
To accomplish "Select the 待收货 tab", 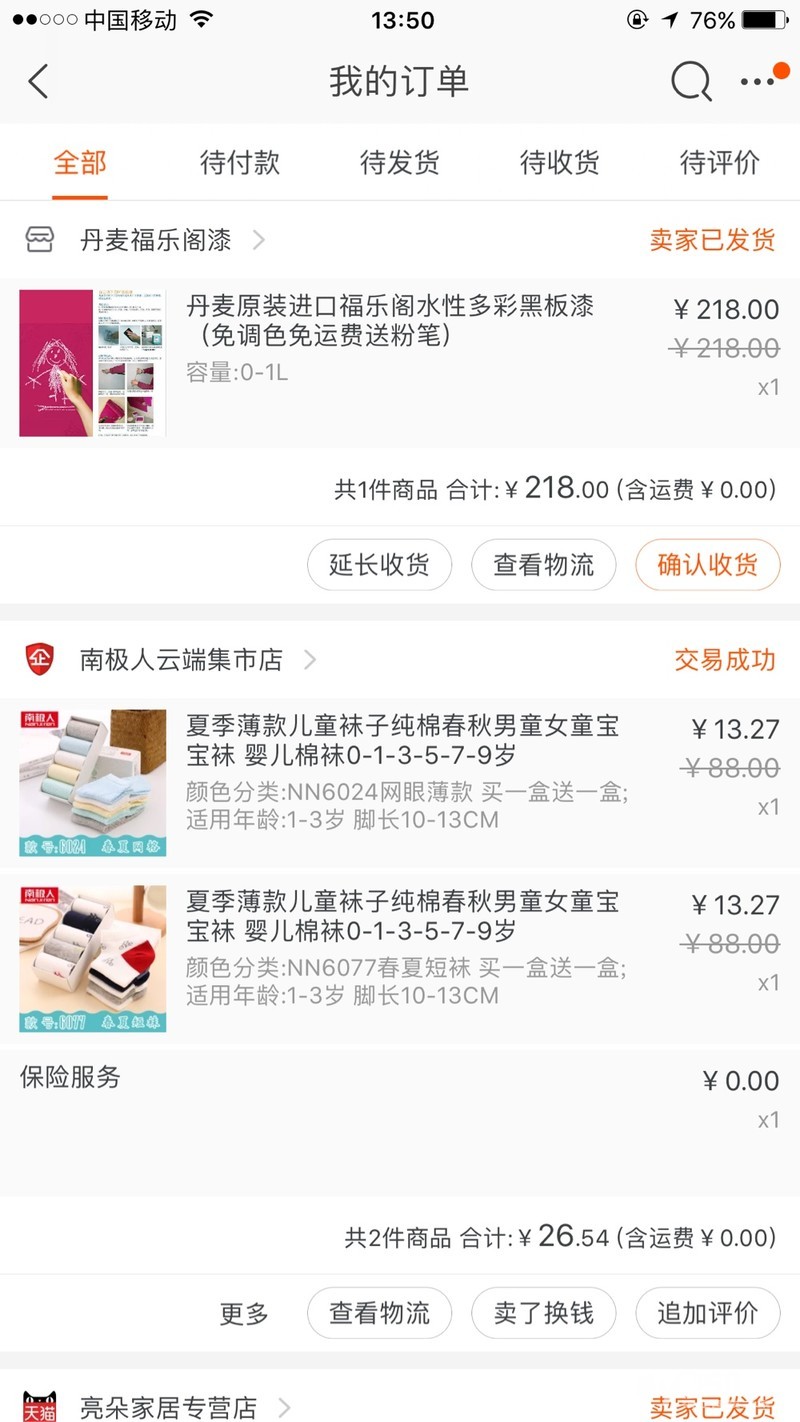I will click(x=560, y=162).
